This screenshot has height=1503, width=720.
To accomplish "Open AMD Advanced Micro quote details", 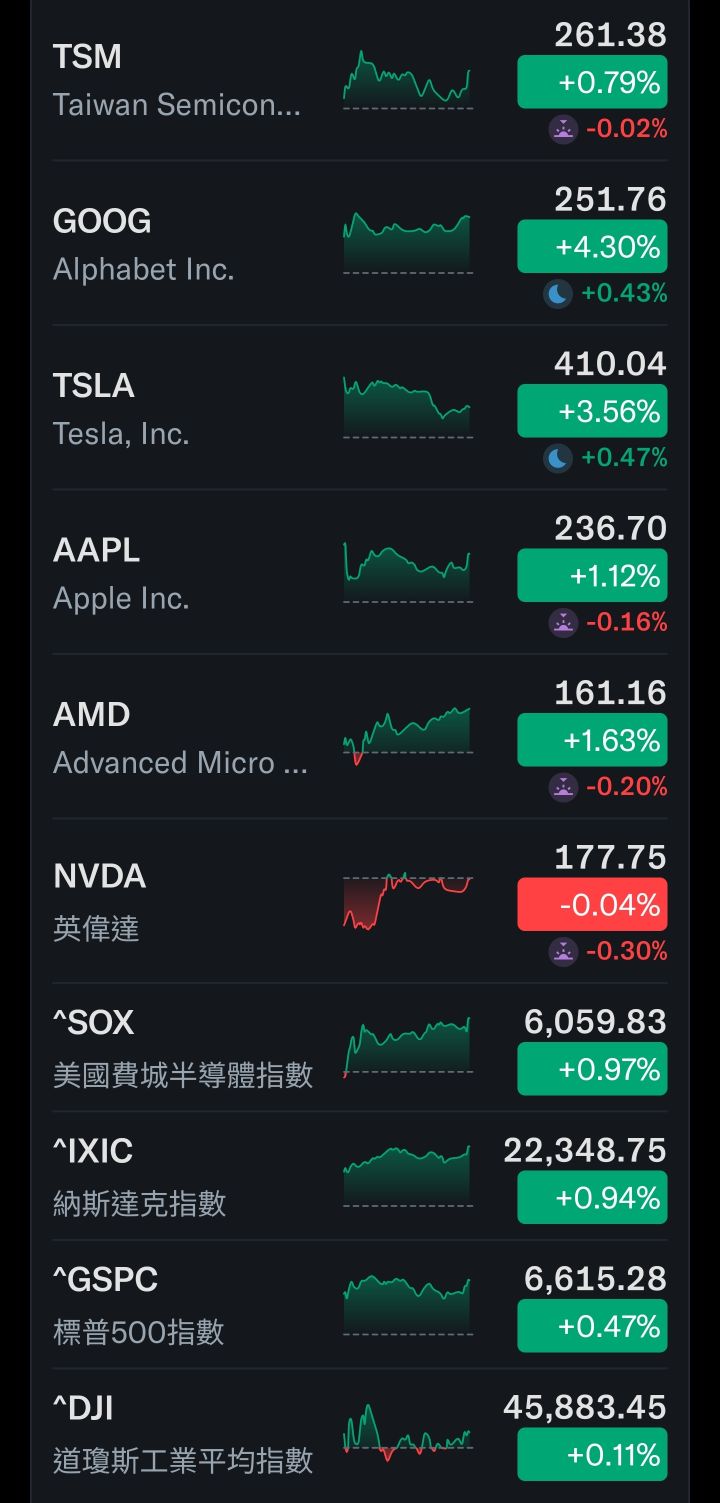I will click(180, 739).
